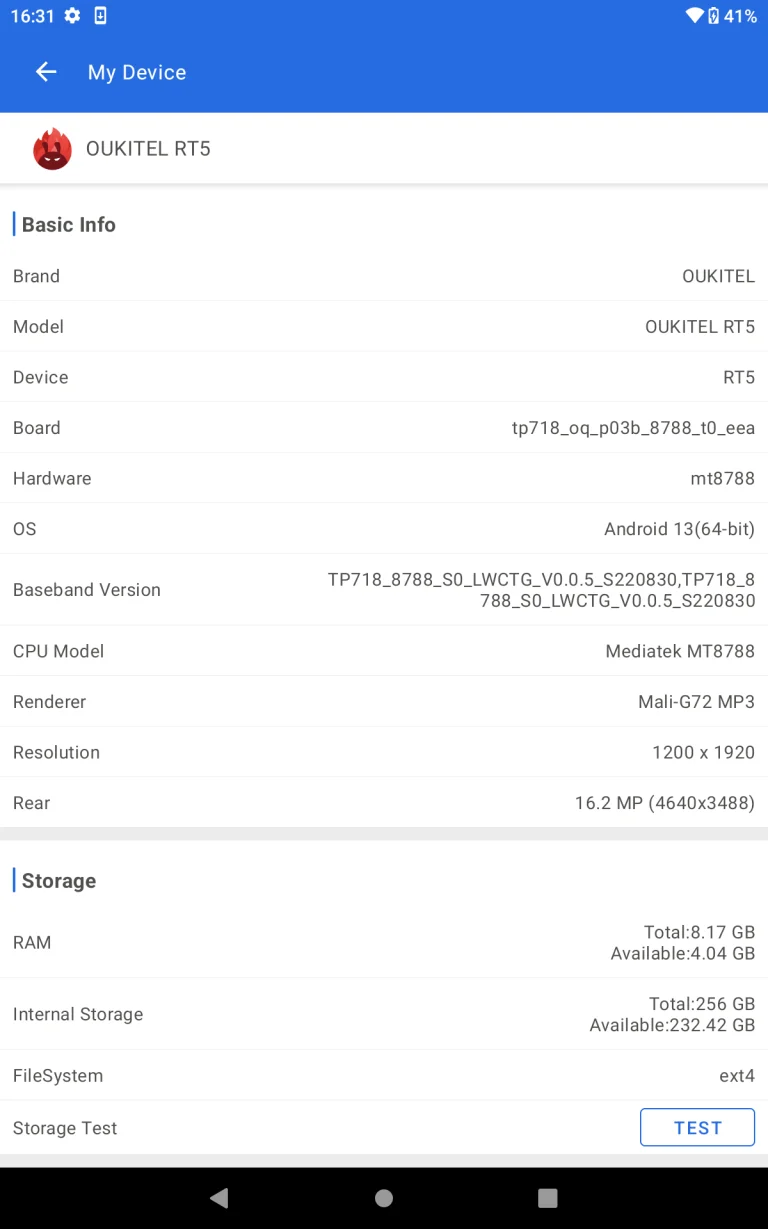768x1229 pixels.
Task: Select the Internal Storage row
Action: [384, 1014]
